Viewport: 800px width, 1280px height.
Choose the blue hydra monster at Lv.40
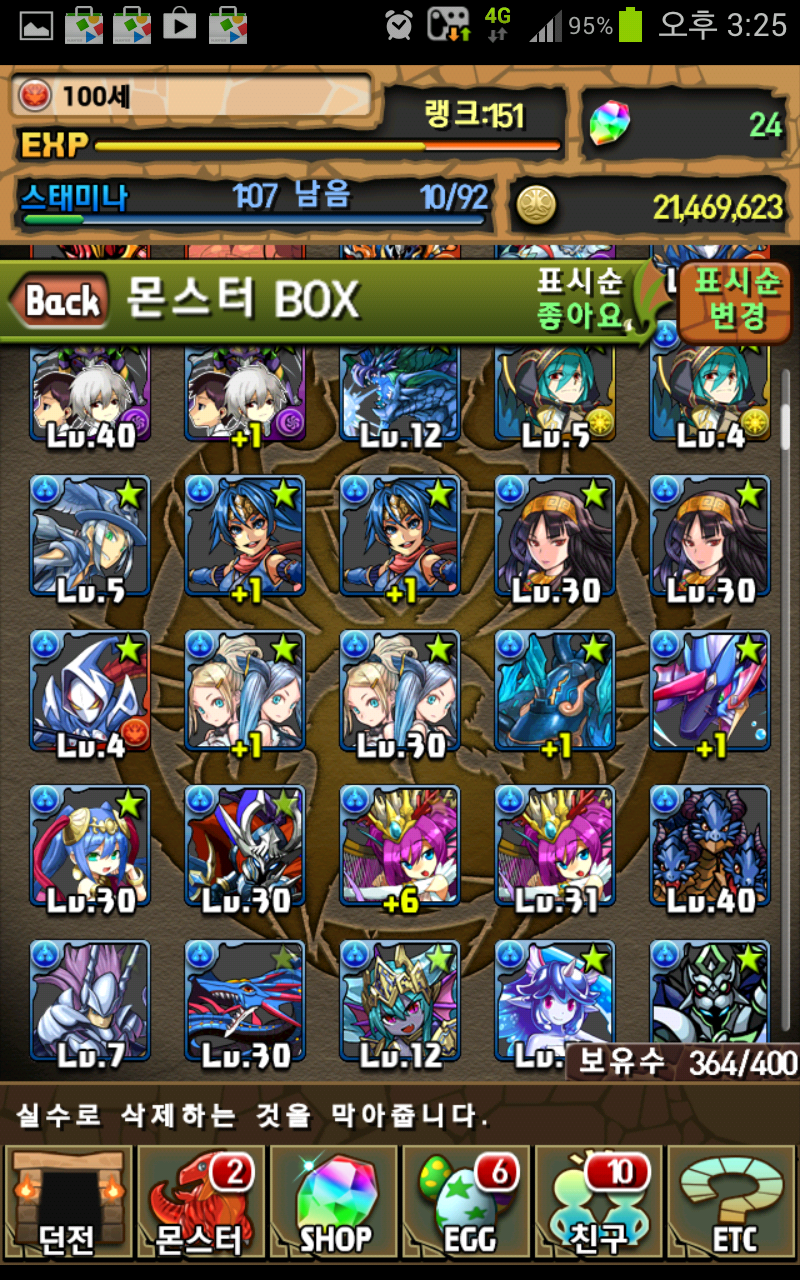[710, 848]
